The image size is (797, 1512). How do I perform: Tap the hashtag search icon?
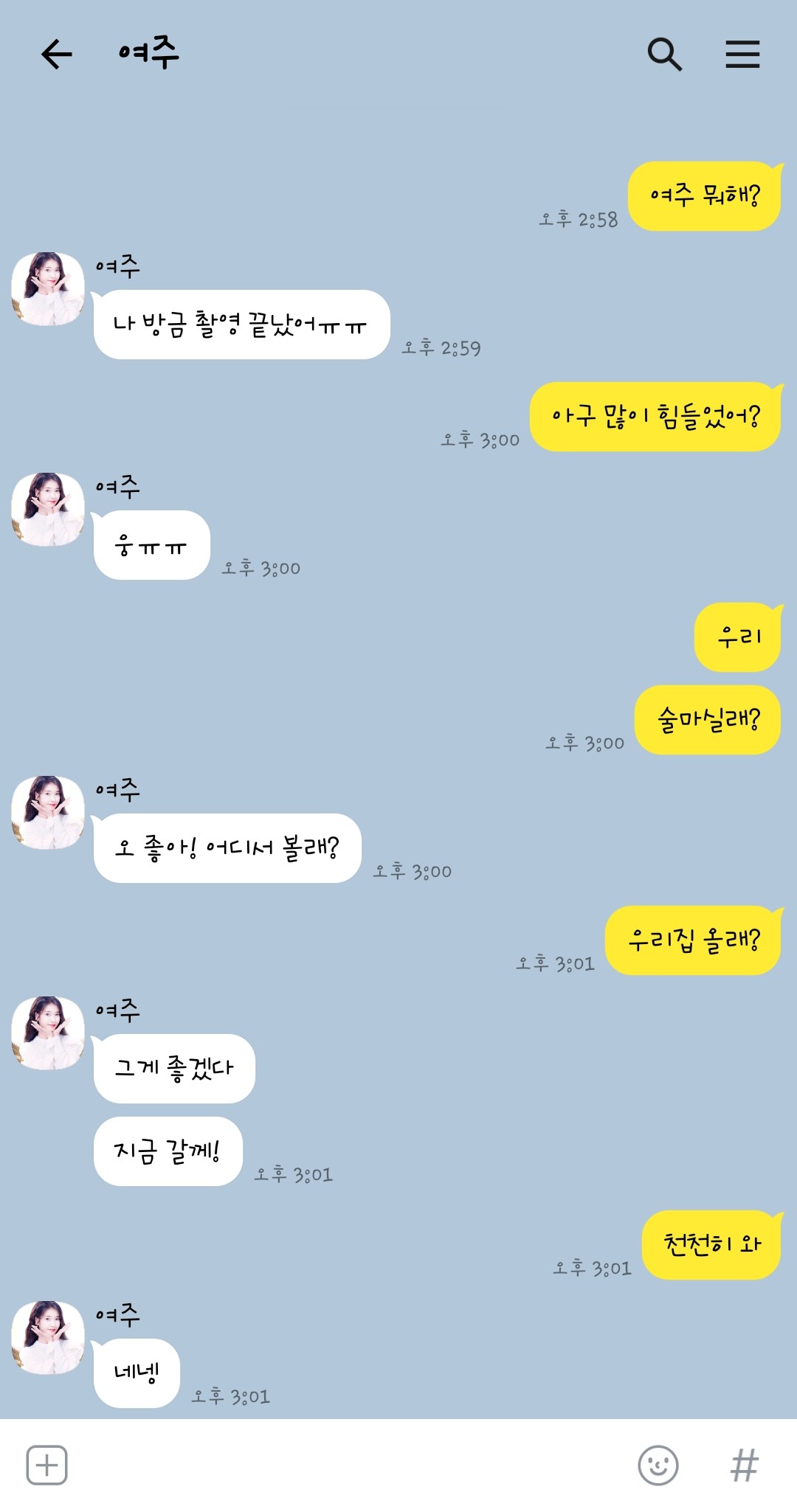tap(744, 1465)
